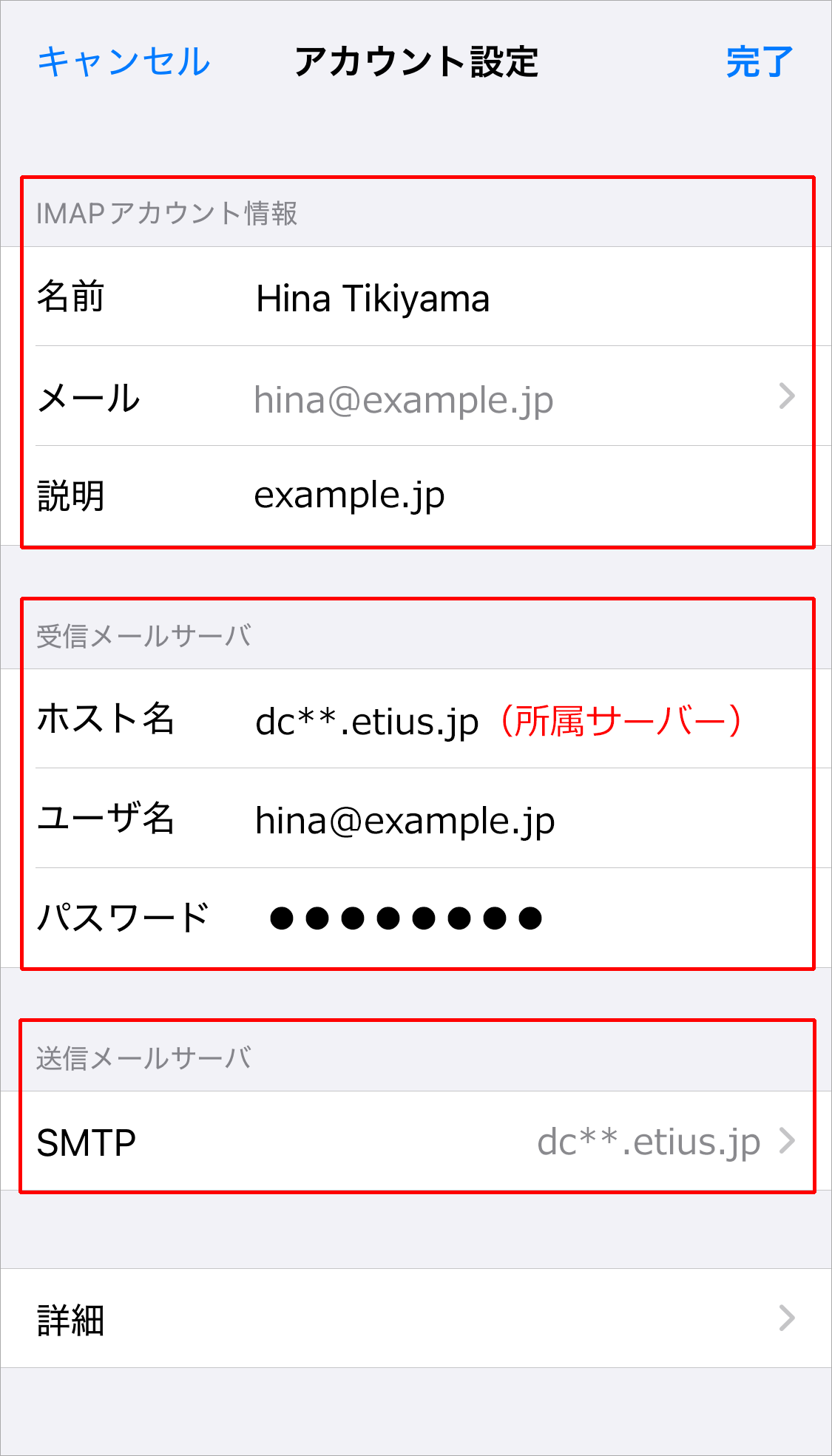Tap 完了 to finish setup
The height and width of the screenshot is (1456, 832).
tap(760, 61)
